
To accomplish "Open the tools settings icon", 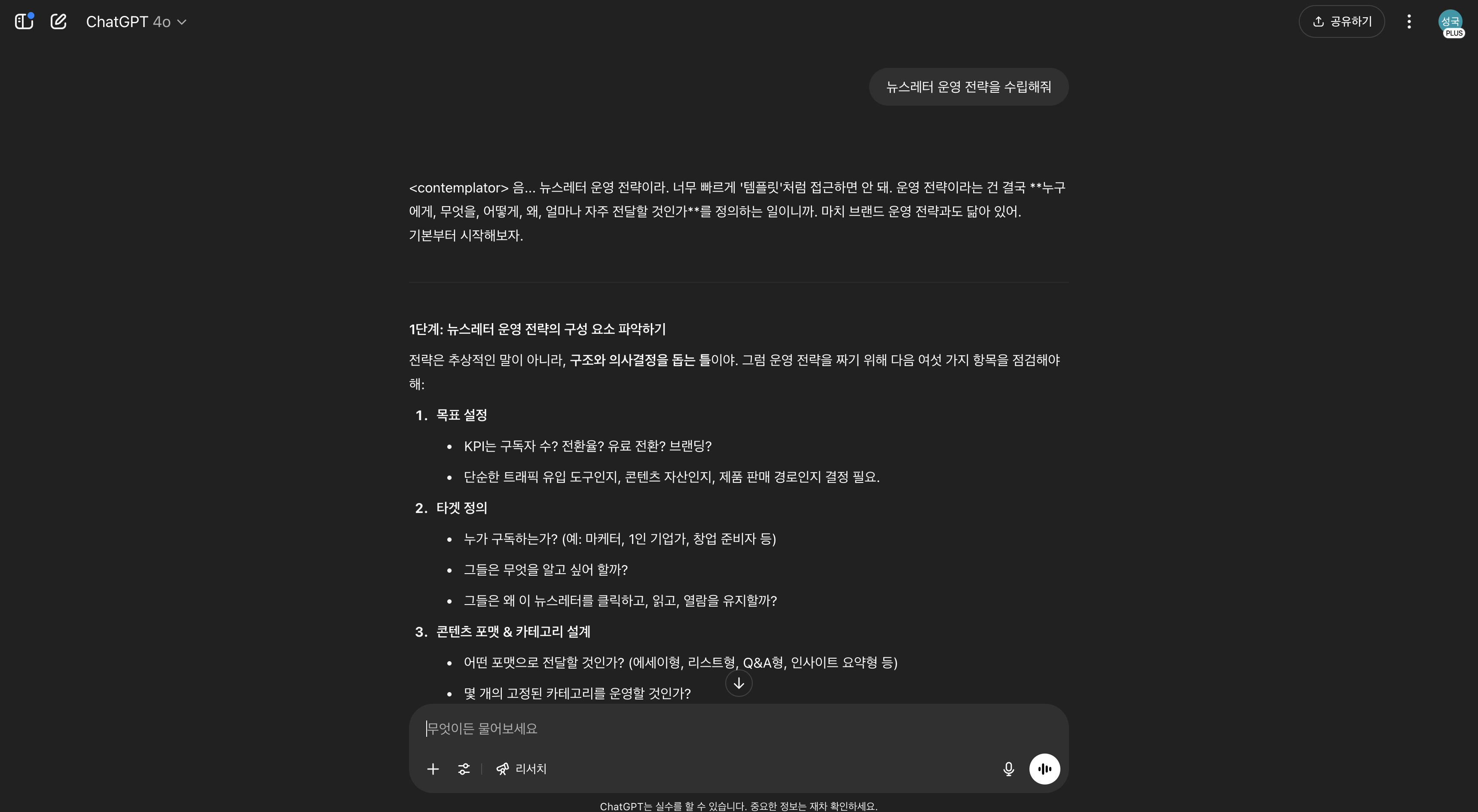I will pyautogui.click(x=464, y=769).
